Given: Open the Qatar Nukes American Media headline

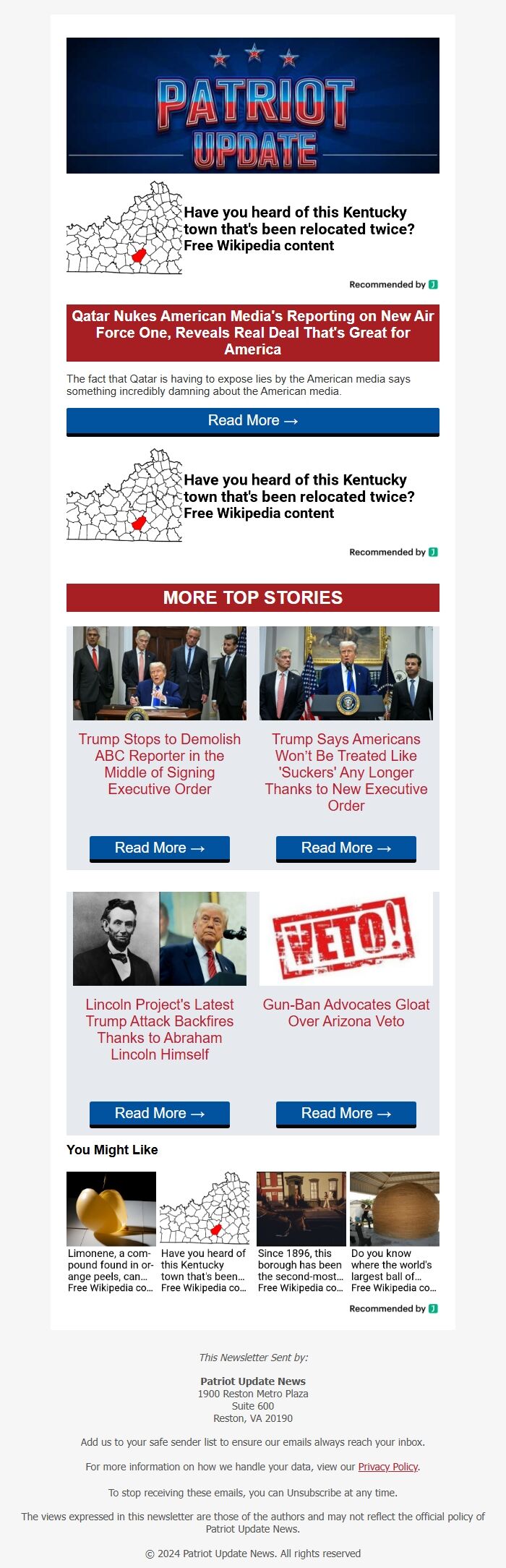Looking at the screenshot, I should [252, 333].
